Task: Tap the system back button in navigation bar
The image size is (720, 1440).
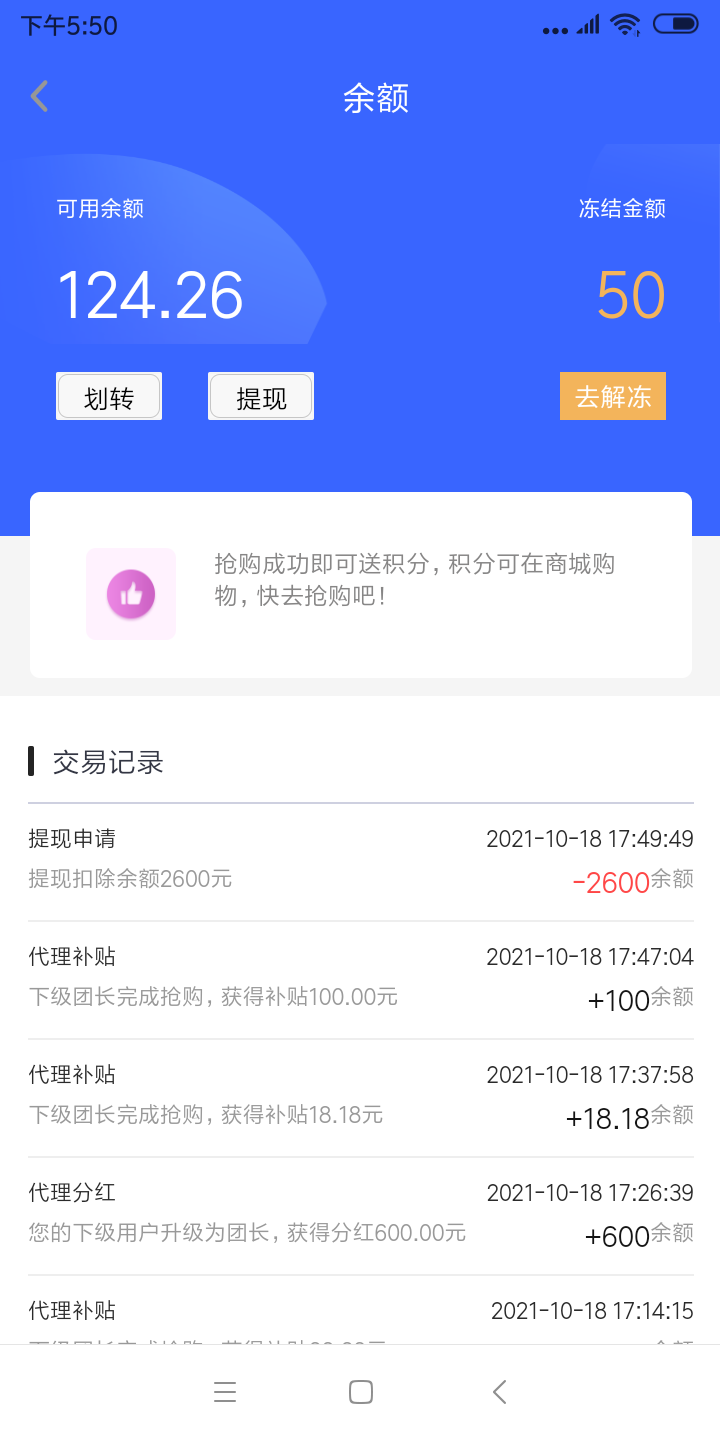Action: [x=500, y=1392]
